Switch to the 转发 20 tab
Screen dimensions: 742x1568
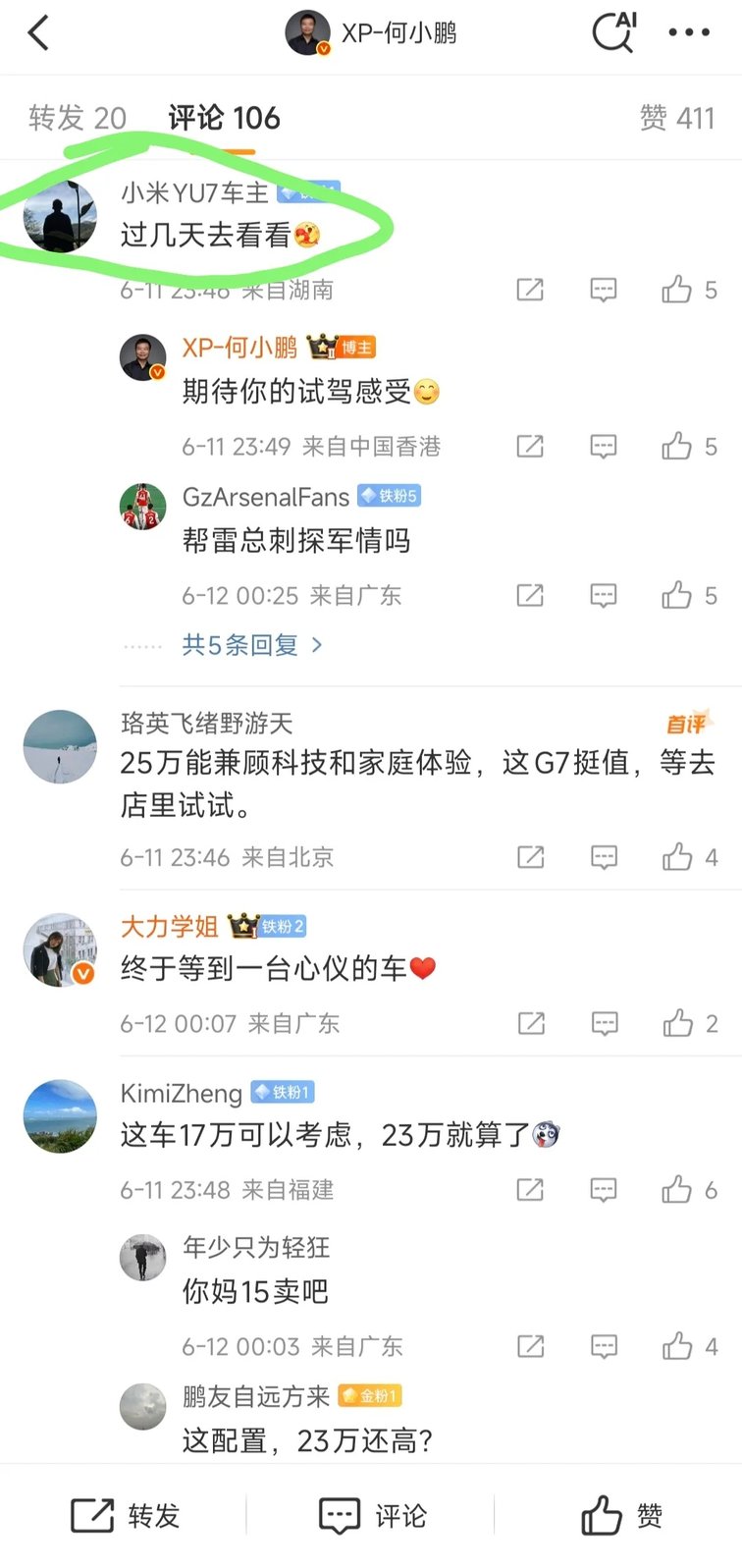(78, 119)
